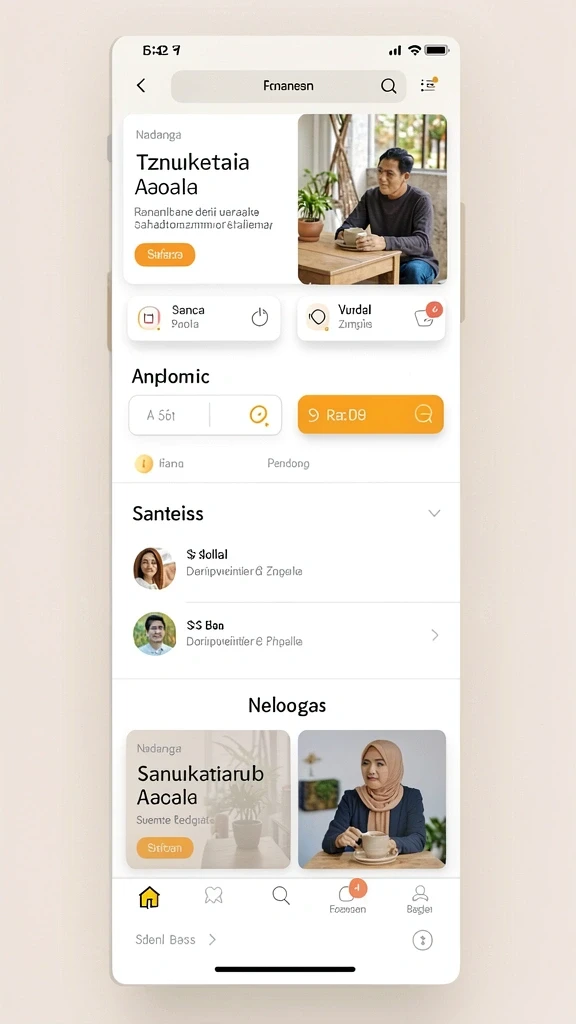Viewport: 576px width, 1024px height.
Task: Switch to the Bagjei profile tab
Action: [419, 899]
